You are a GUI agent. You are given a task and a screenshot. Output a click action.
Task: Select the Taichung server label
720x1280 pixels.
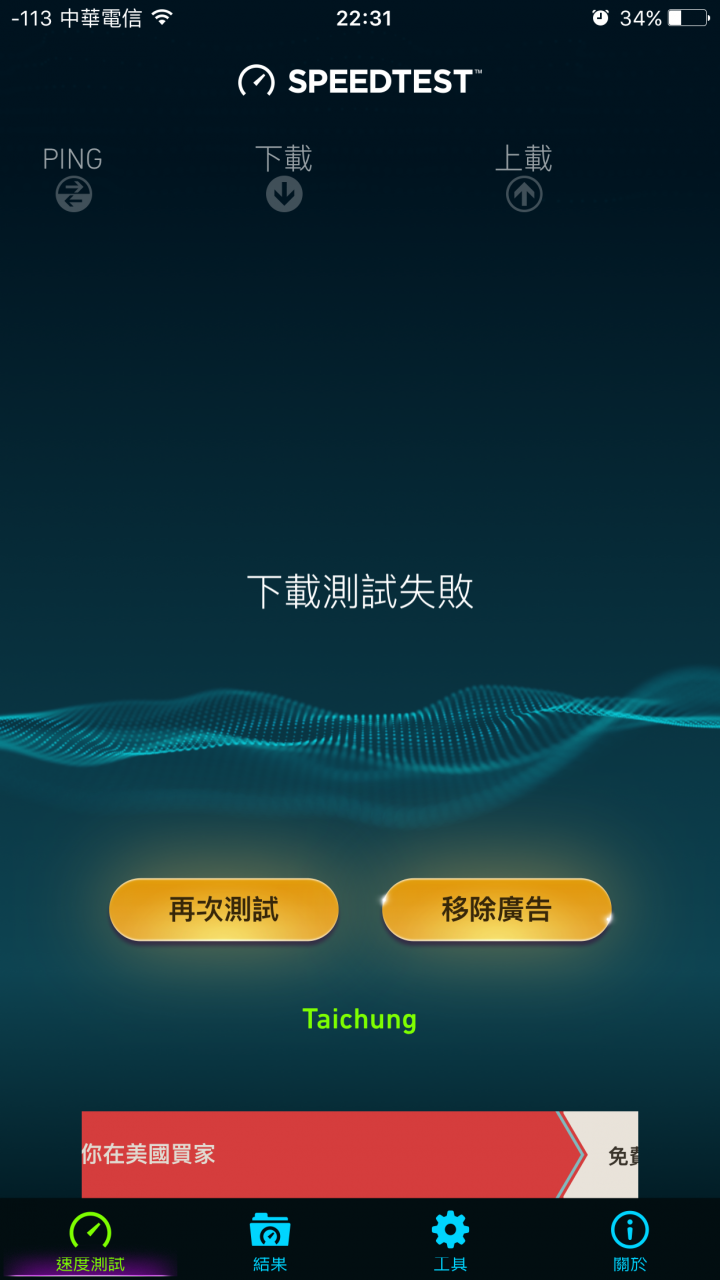coord(359,1019)
